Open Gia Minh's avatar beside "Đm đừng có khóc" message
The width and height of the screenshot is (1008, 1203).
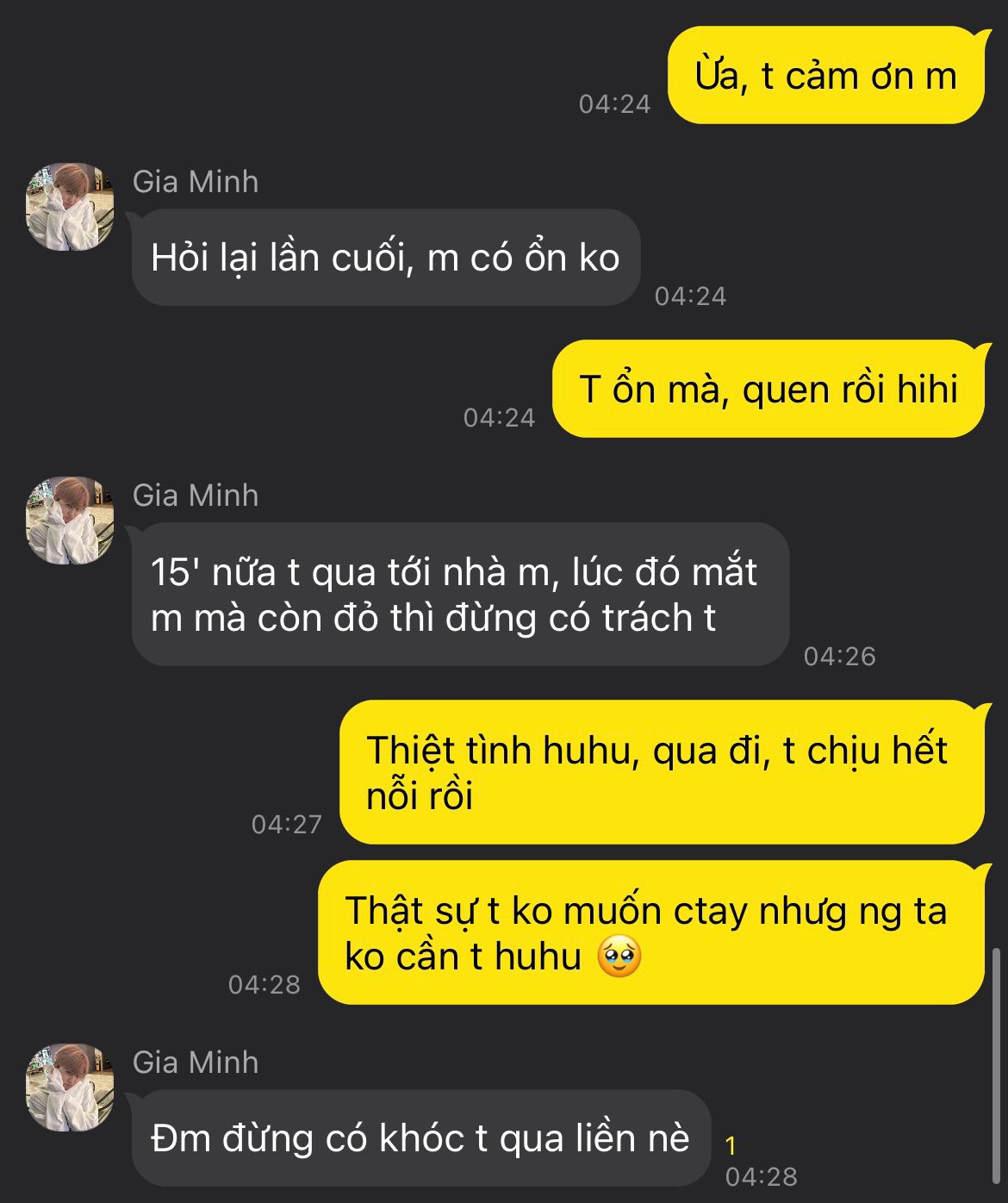pyautogui.click(x=70, y=1088)
